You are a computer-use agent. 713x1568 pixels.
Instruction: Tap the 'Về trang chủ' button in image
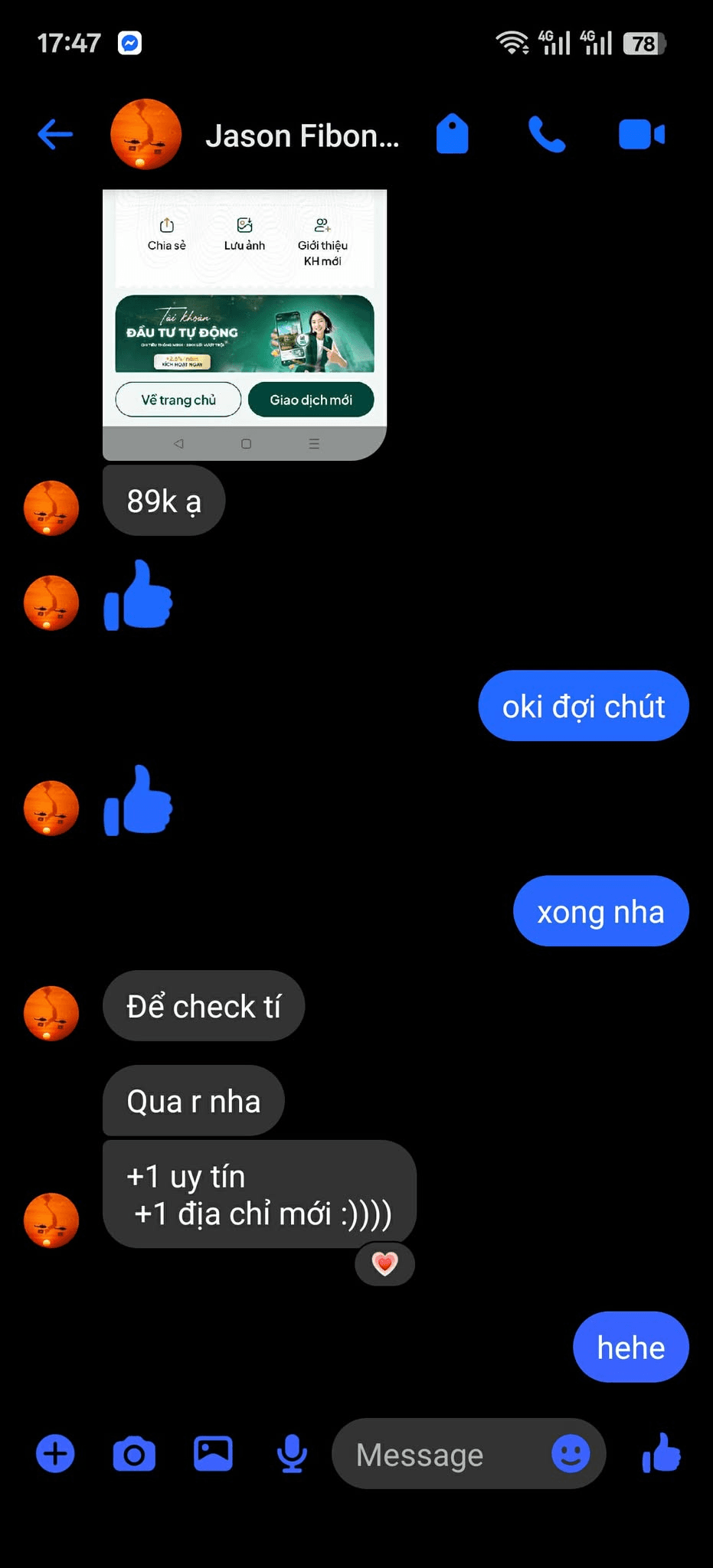point(178,399)
